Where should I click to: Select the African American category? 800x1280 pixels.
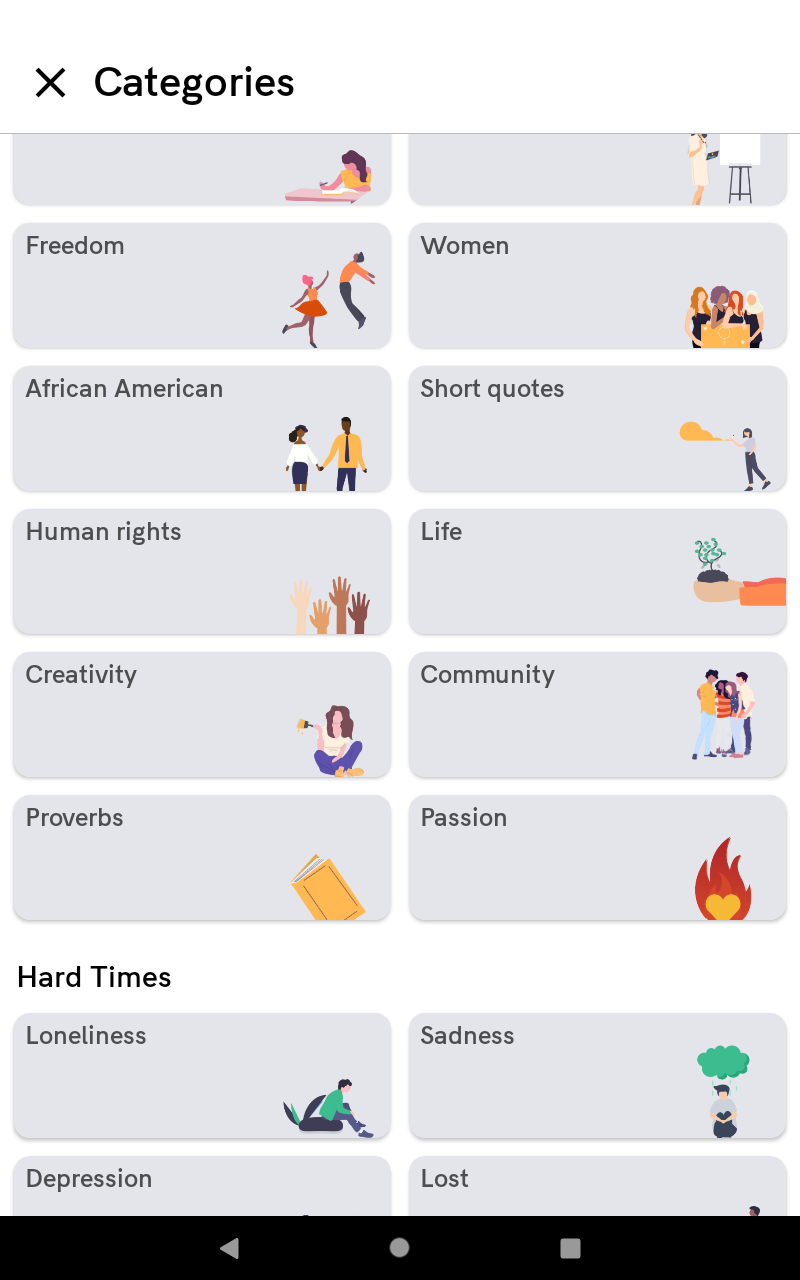(x=201, y=429)
